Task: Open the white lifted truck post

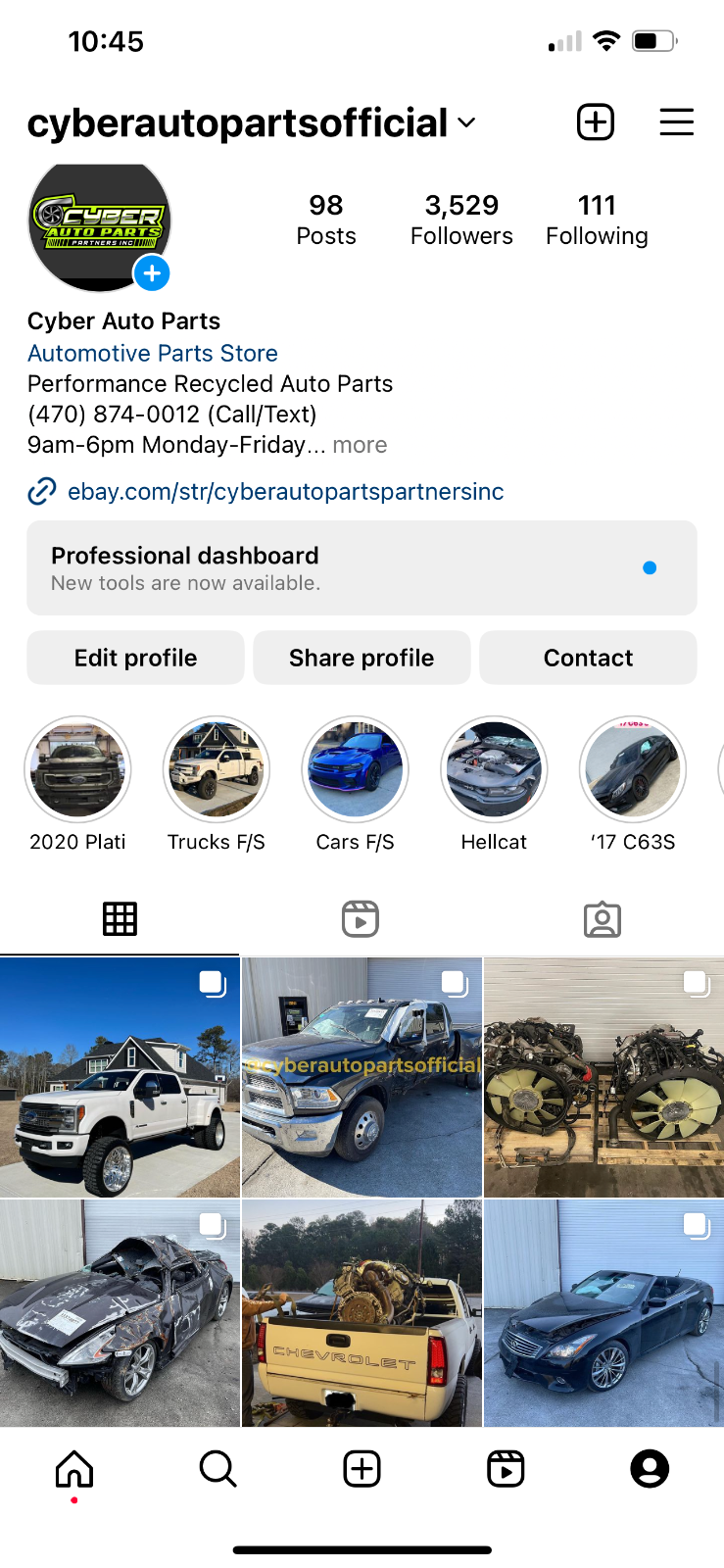Action: click(120, 1078)
